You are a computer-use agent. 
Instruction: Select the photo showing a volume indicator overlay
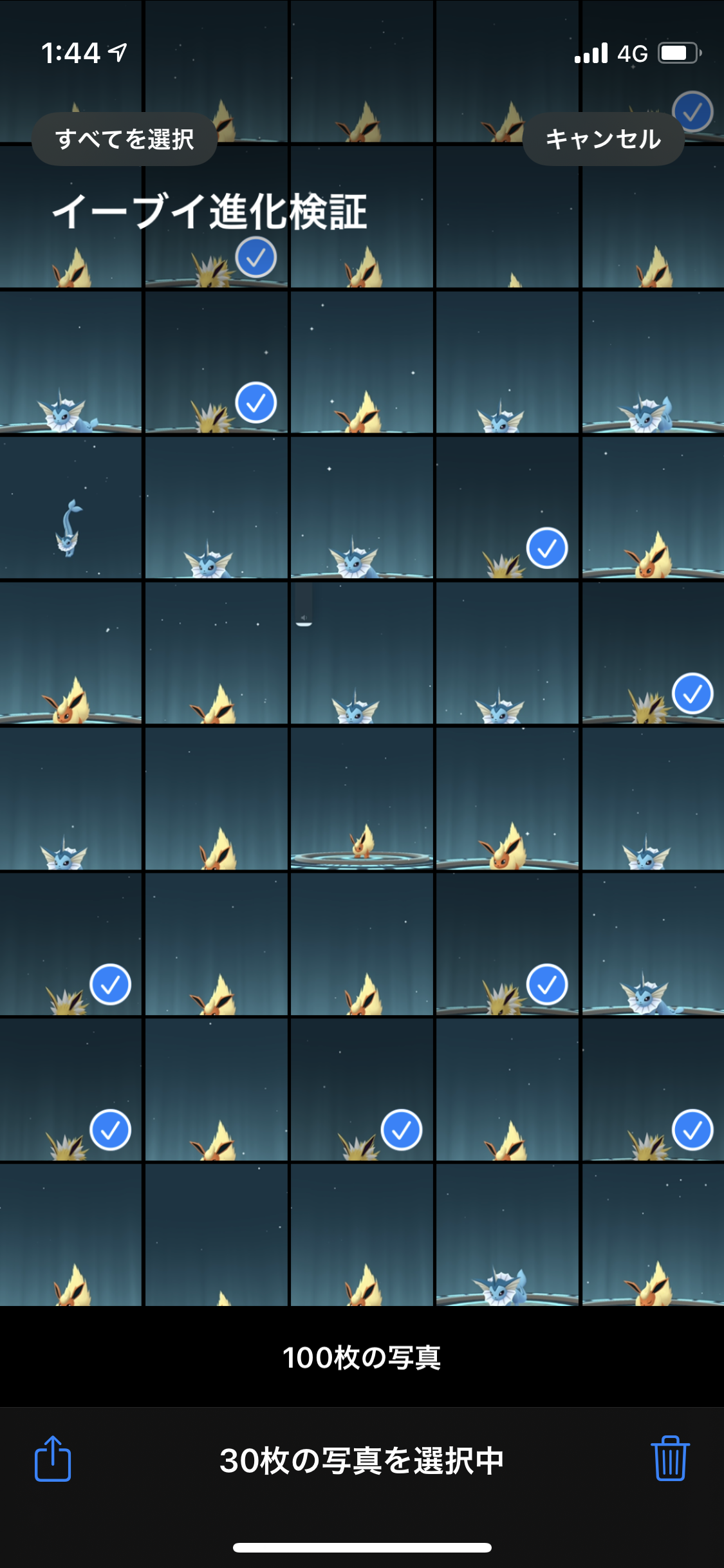[361, 653]
